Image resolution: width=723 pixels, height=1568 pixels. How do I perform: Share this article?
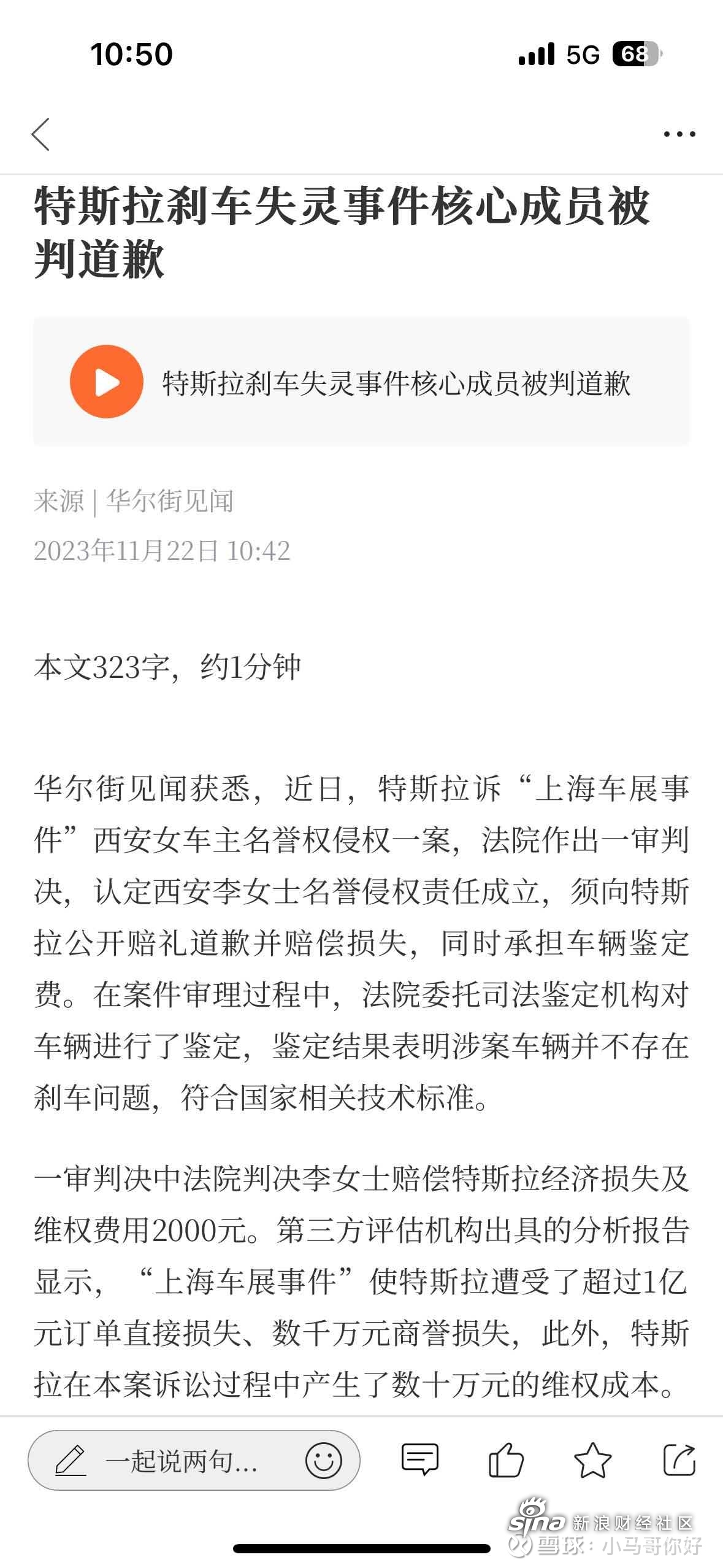[x=679, y=1459]
